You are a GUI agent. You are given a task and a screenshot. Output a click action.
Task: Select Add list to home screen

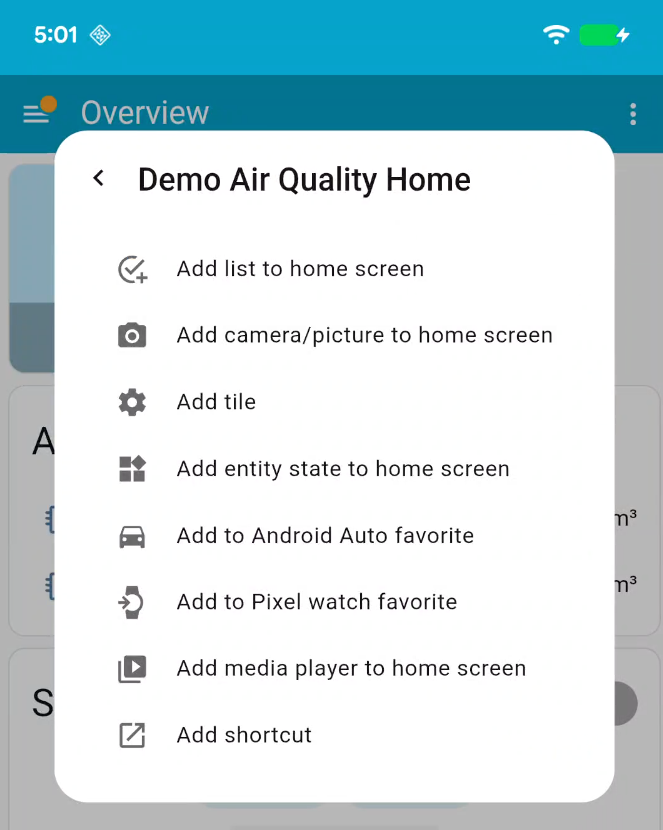(x=300, y=269)
